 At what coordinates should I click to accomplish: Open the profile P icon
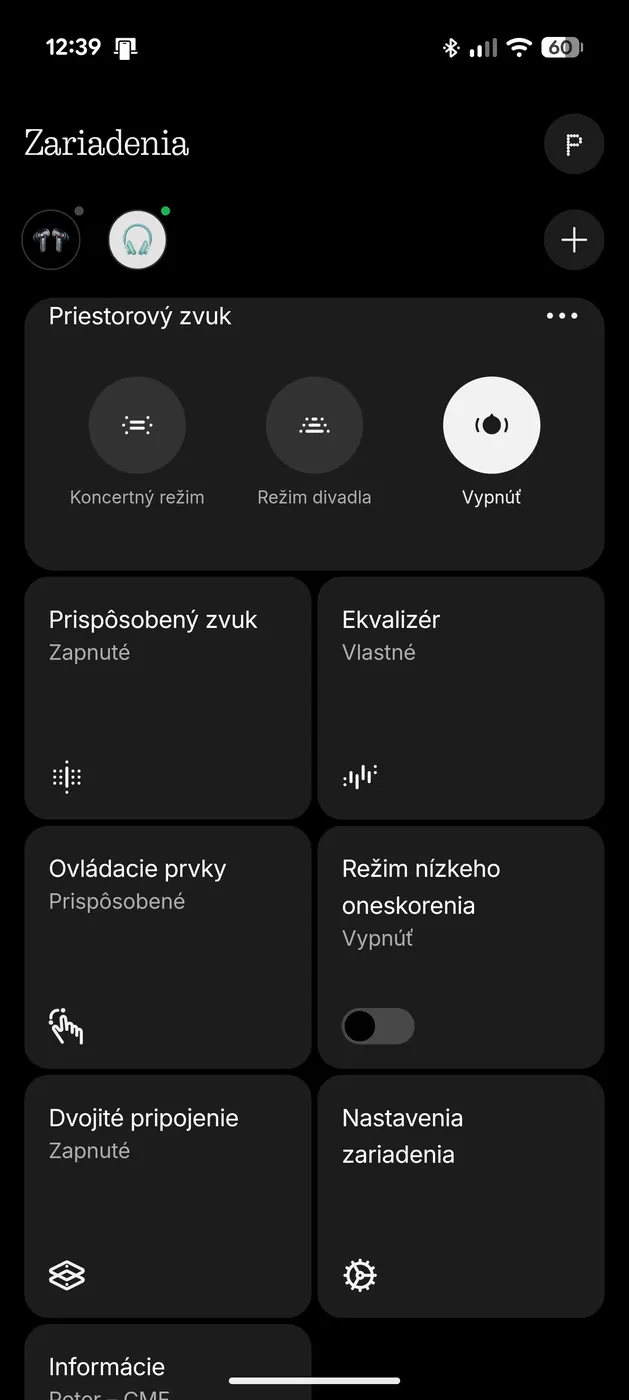574,144
